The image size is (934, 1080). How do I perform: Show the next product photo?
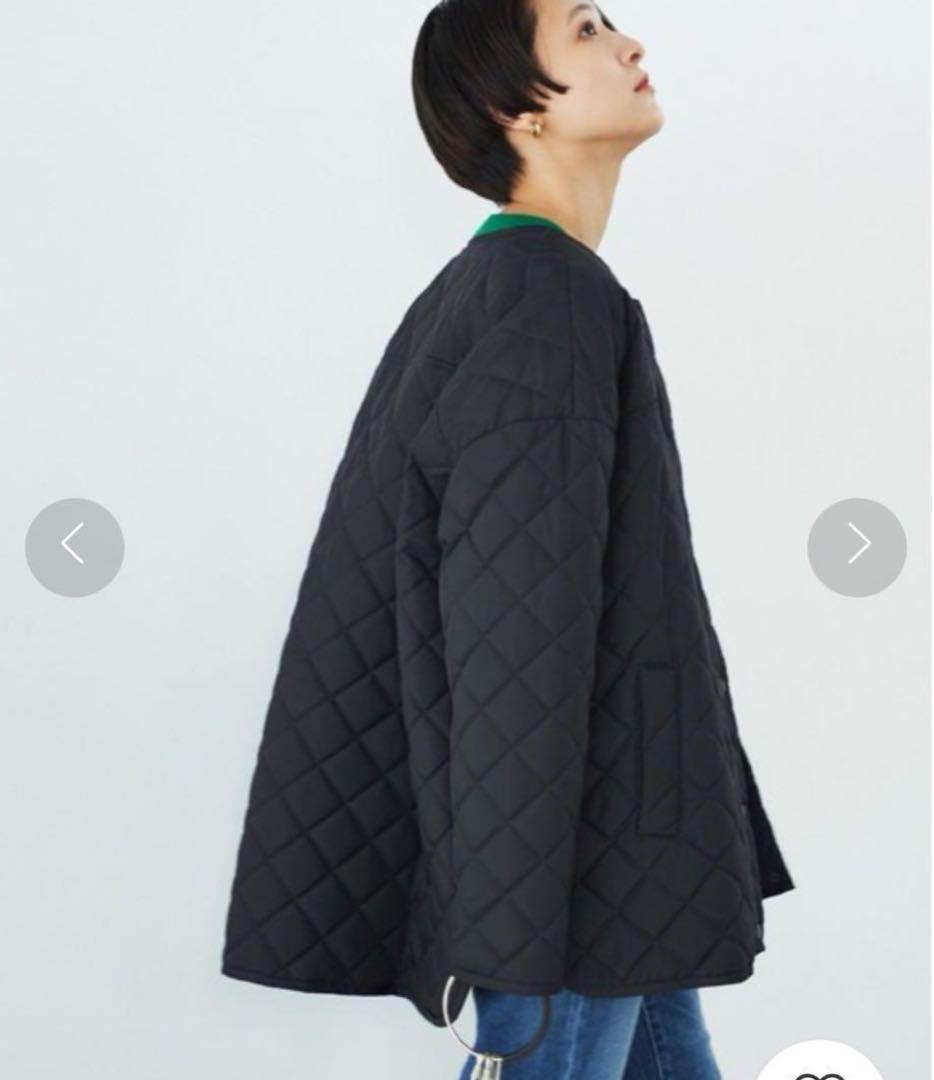click(x=857, y=547)
